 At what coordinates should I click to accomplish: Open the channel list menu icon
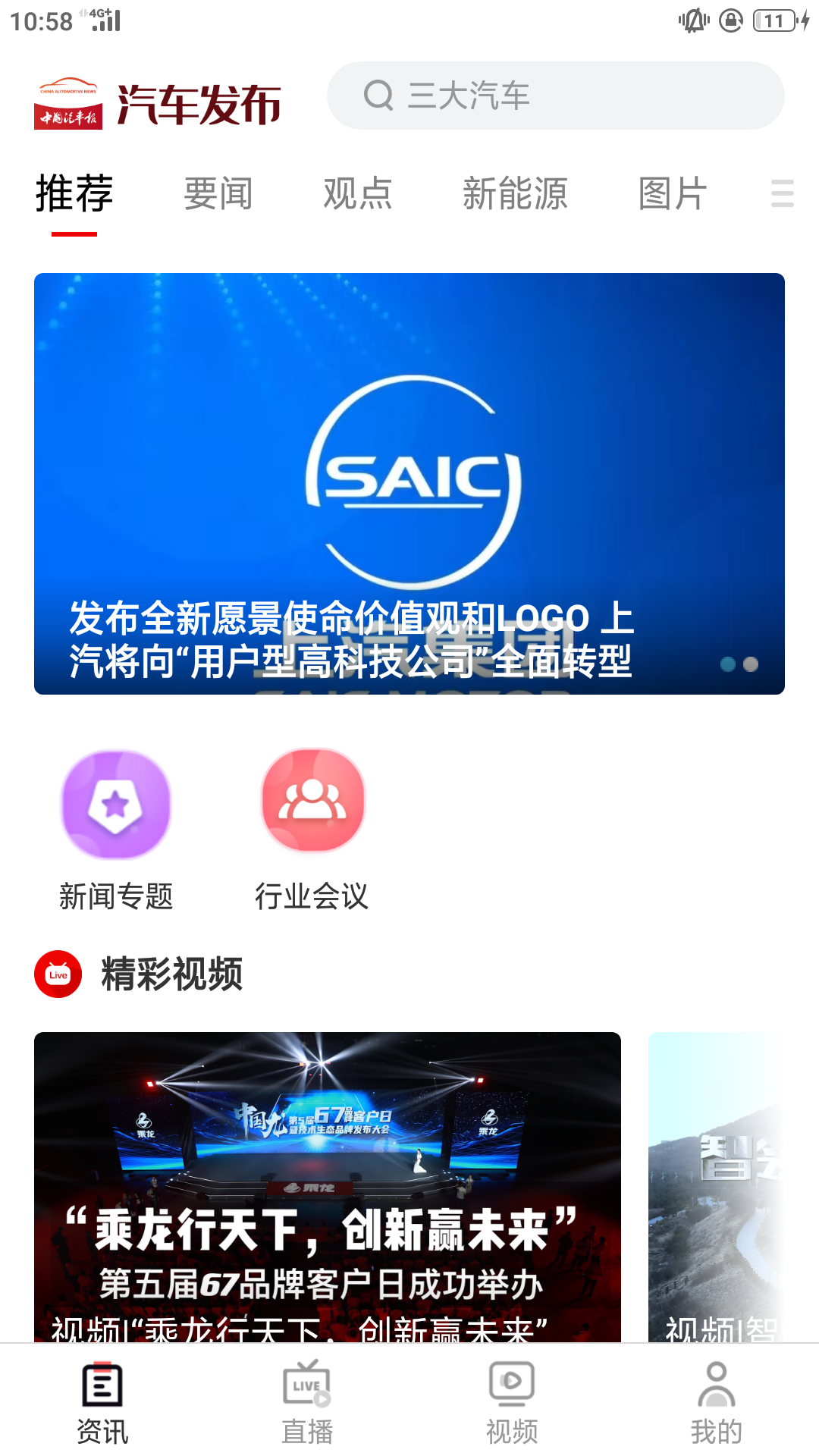point(782,194)
